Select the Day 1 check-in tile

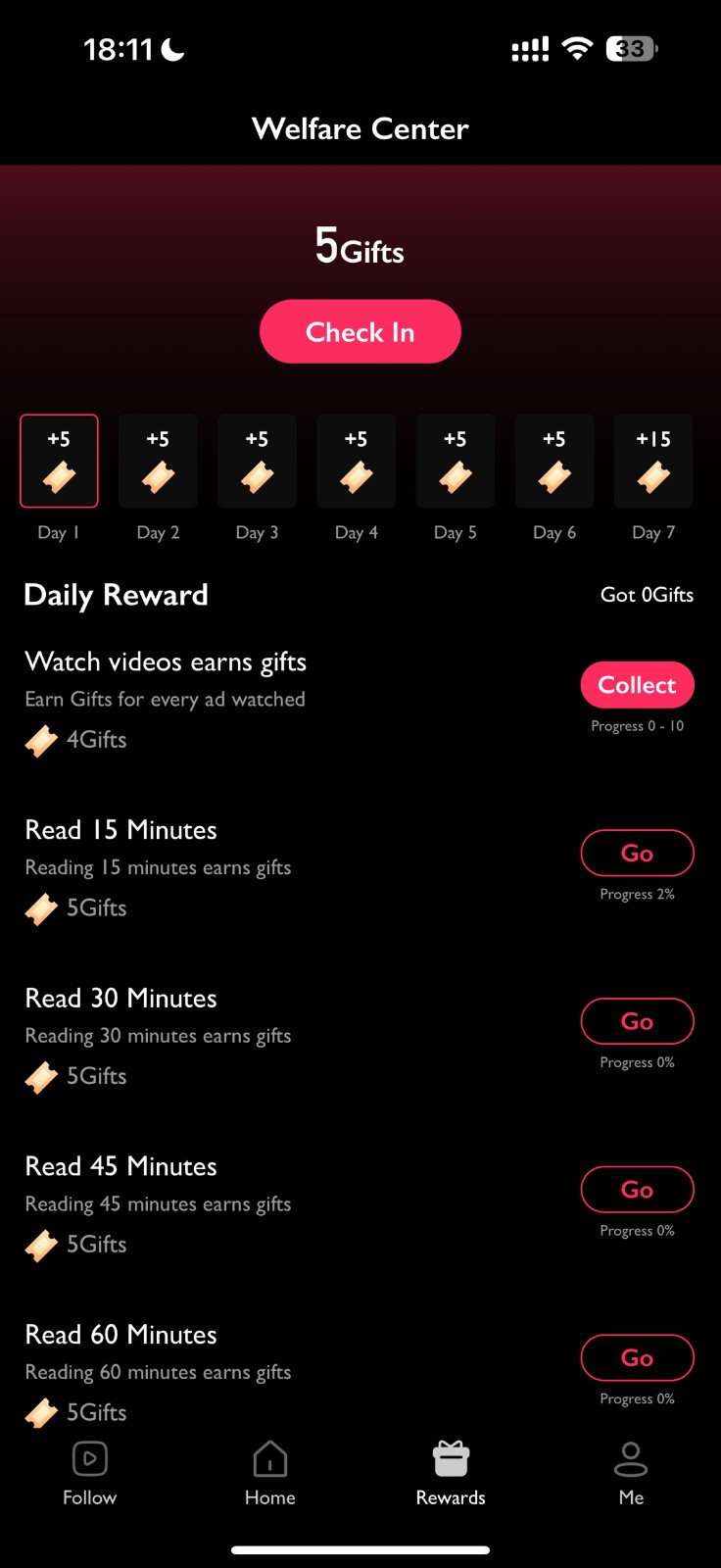pyautogui.click(x=59, y=461)
